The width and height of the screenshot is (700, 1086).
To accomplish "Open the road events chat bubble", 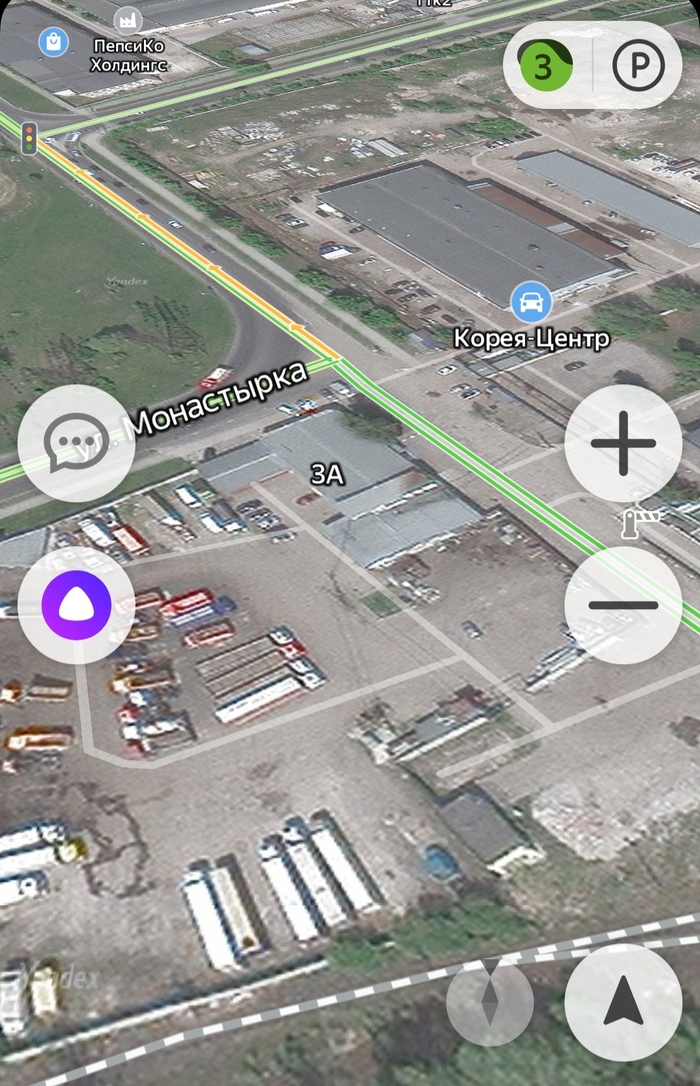I will click(x=77, y=443).
